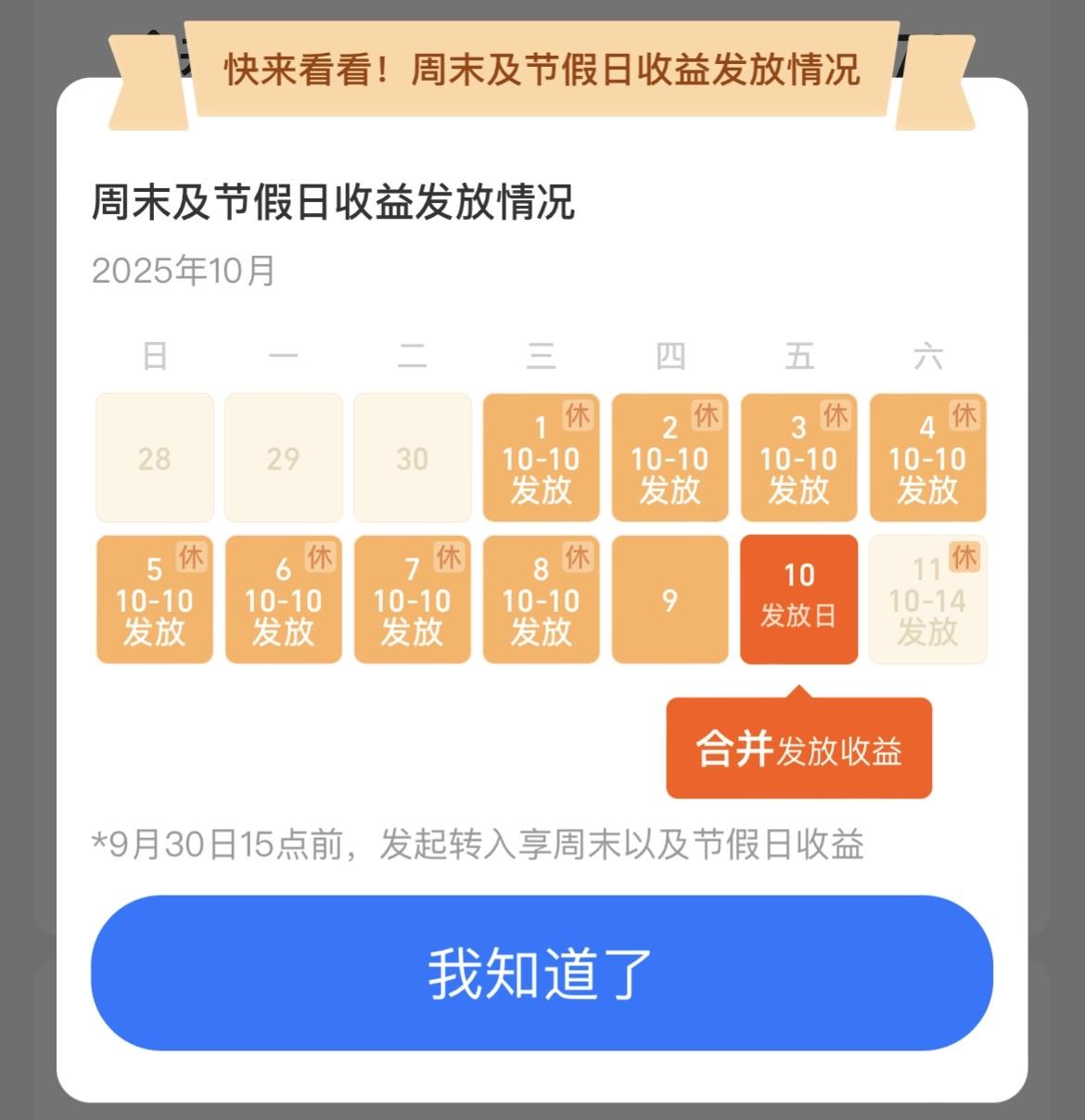
Task: Select the greyed October 11 10-14发放 cell
Action: tap(927, 599)
